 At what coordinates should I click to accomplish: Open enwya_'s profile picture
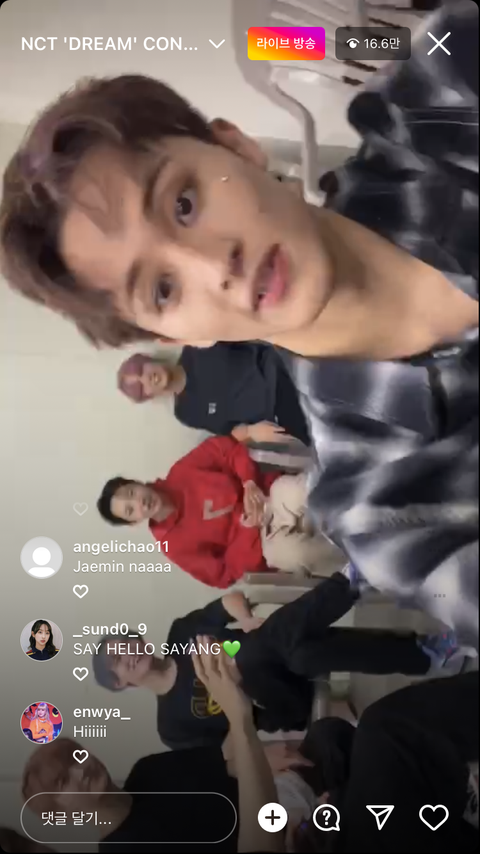(x=41, y=722)
